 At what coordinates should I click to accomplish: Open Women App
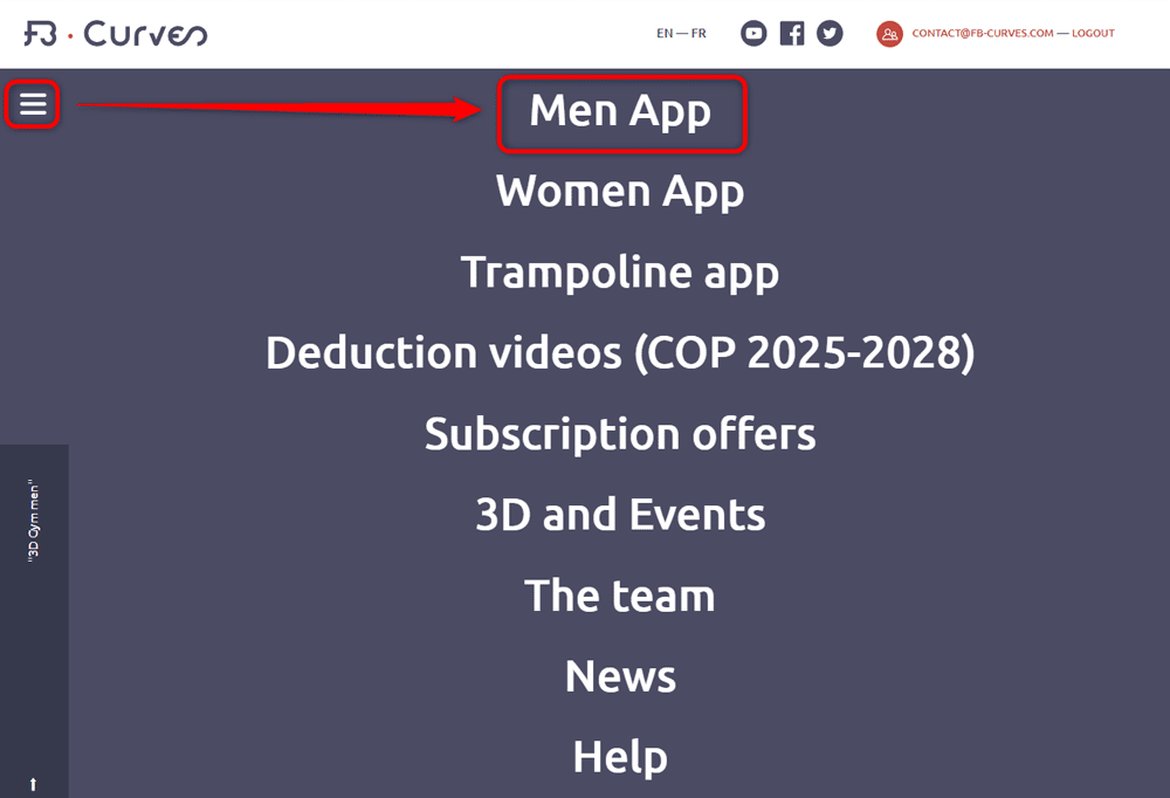point(620,191)
